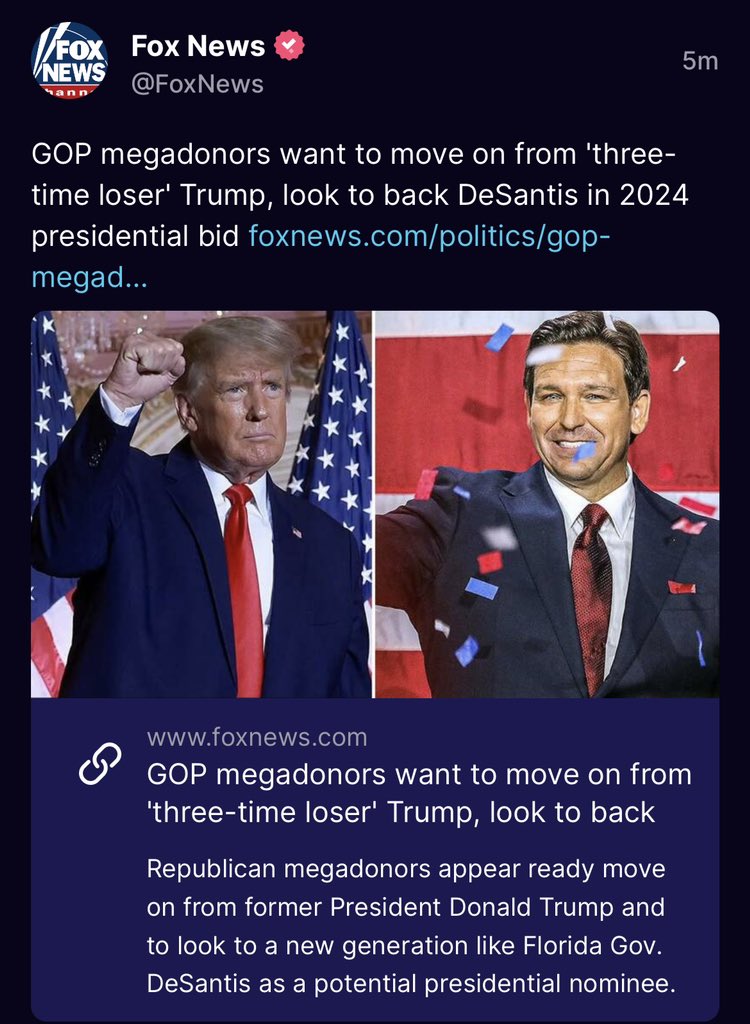Open the Trump and DeSantis preview image
This screenshot has height=1024, width=750.
coord(375,504)
